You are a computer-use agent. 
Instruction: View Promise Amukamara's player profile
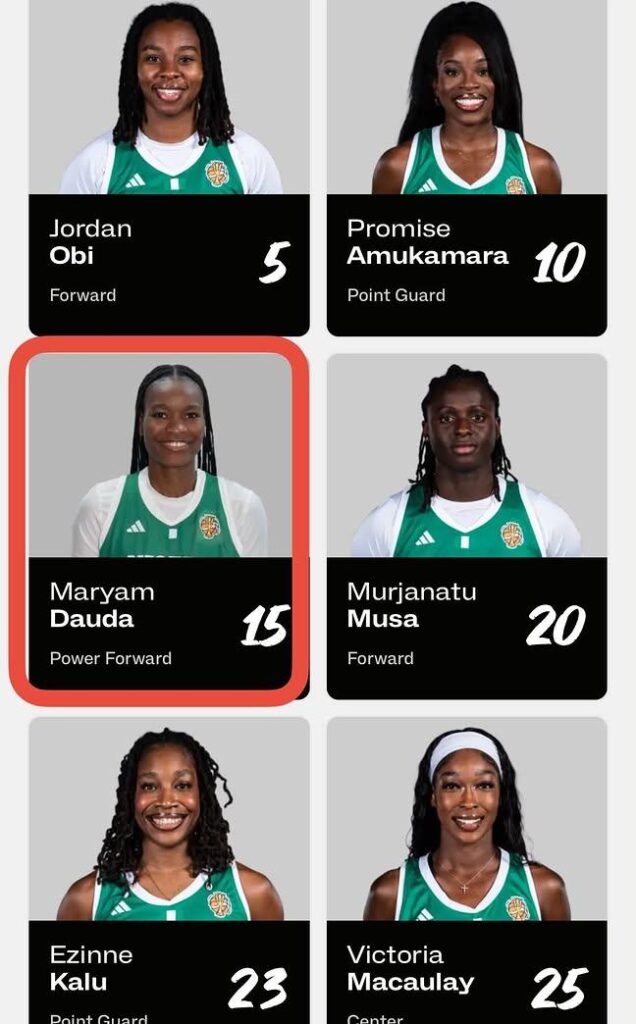coord(467,167)
